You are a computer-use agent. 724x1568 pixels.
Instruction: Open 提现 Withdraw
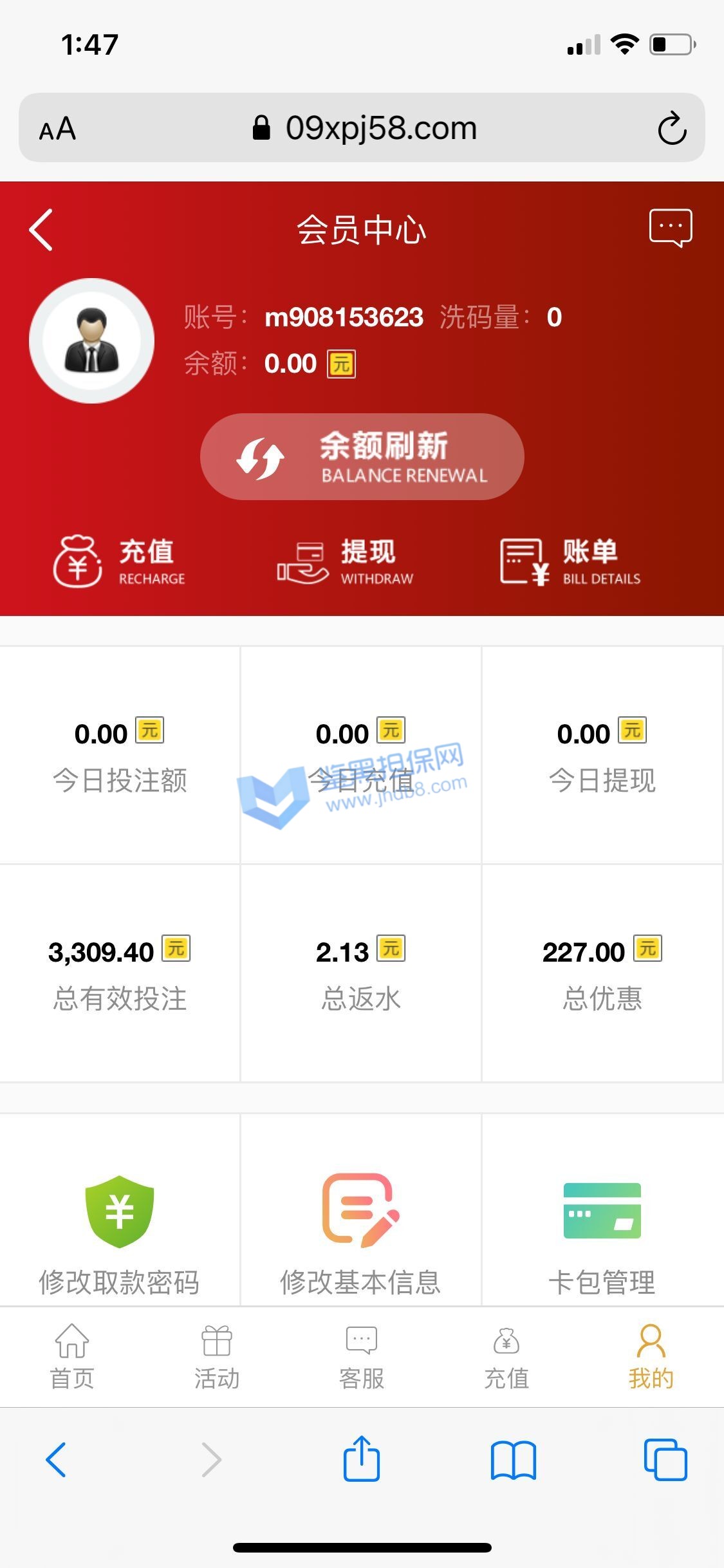tap(346, 561)
